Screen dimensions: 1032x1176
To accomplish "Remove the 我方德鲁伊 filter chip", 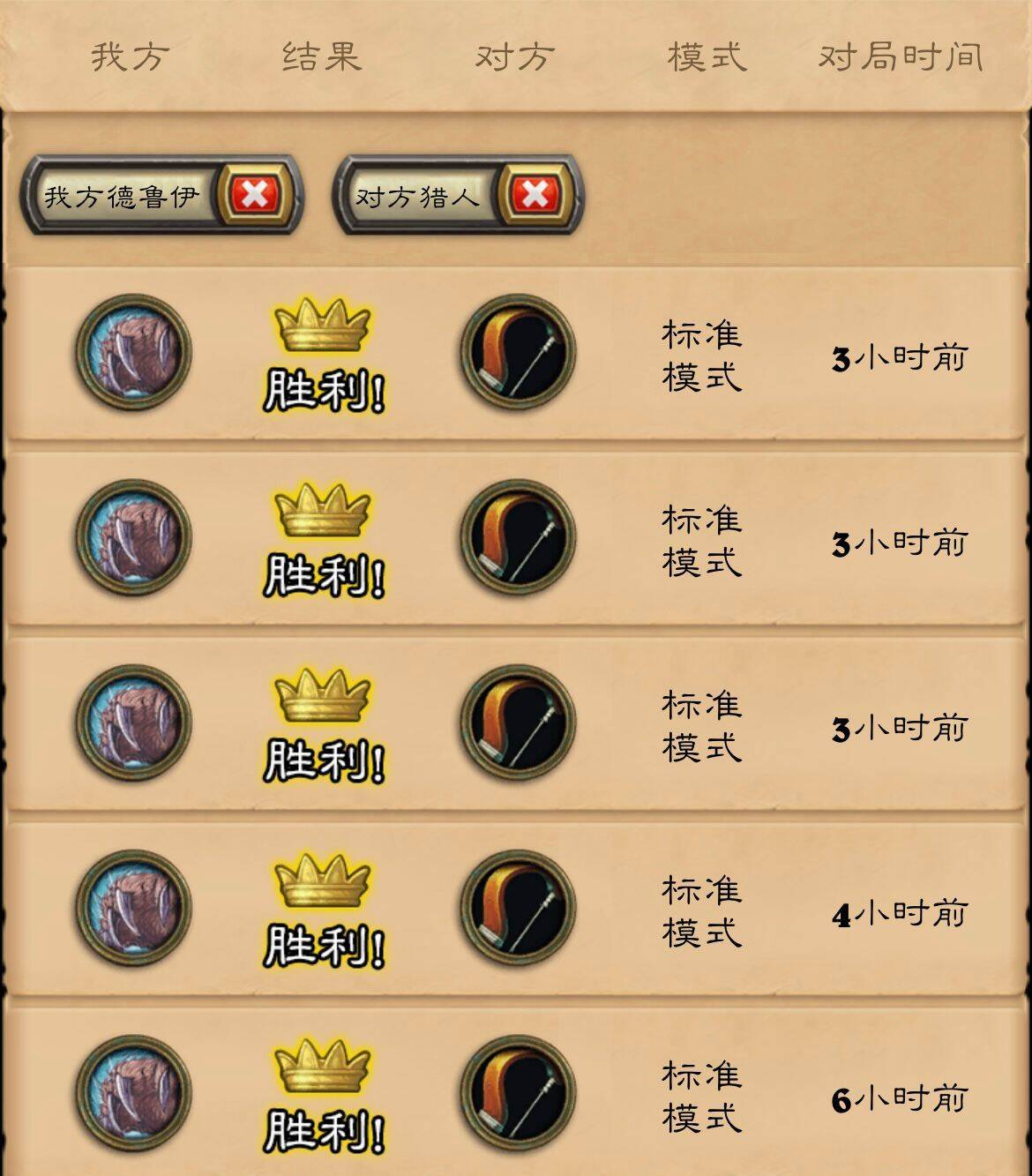I will (x=255, y=195).
